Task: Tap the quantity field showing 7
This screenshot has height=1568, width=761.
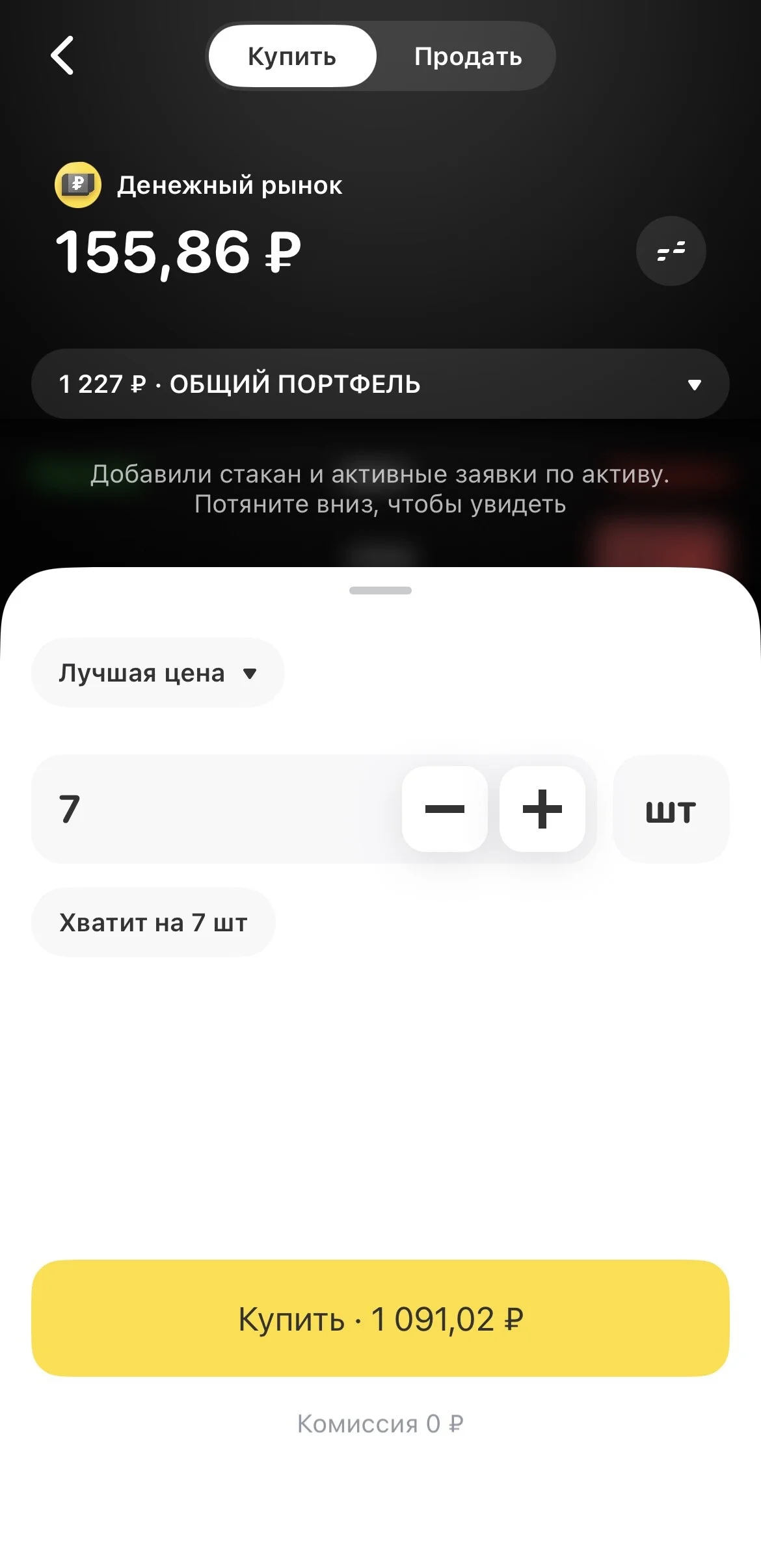Action: pos(215,809)
